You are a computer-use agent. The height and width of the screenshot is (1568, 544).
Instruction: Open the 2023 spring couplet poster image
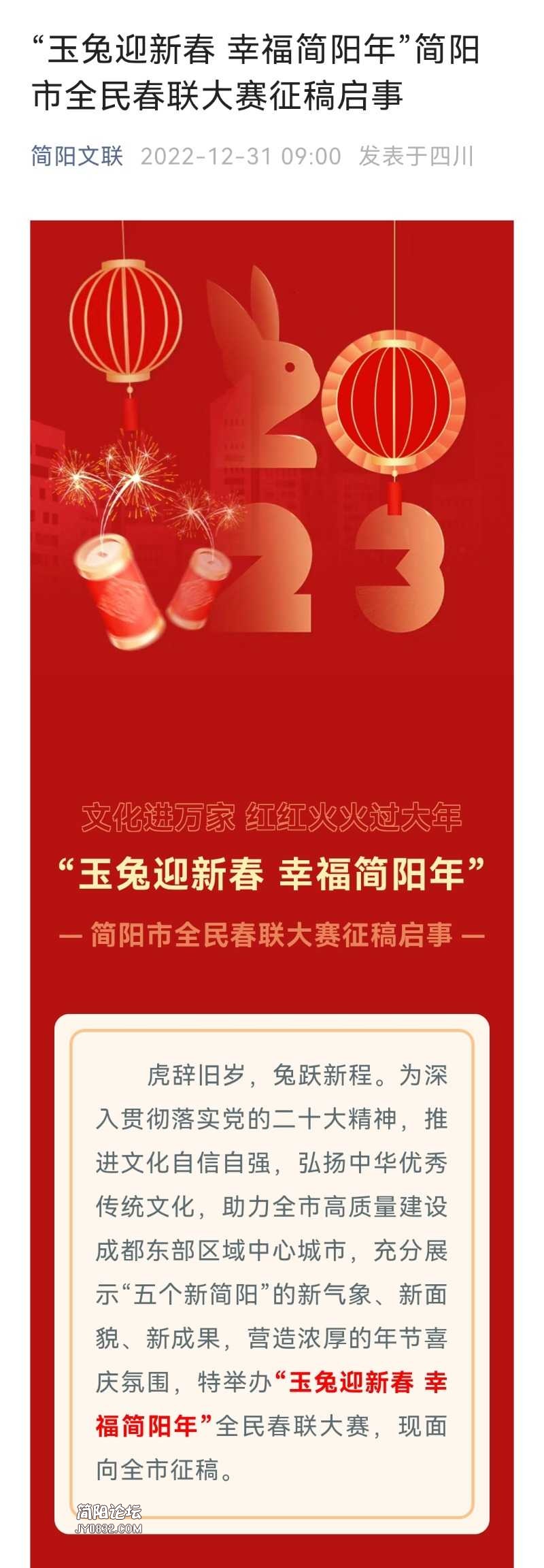272,612
